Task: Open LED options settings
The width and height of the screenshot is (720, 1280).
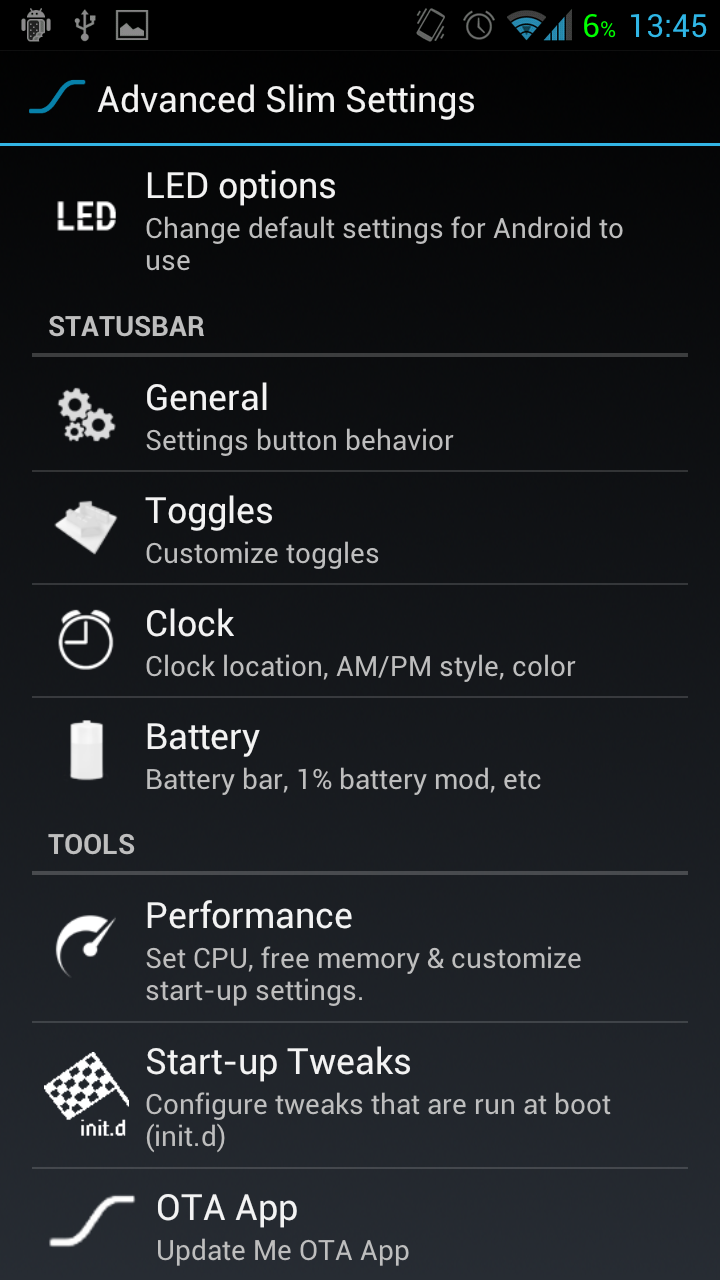Action: 360,222
